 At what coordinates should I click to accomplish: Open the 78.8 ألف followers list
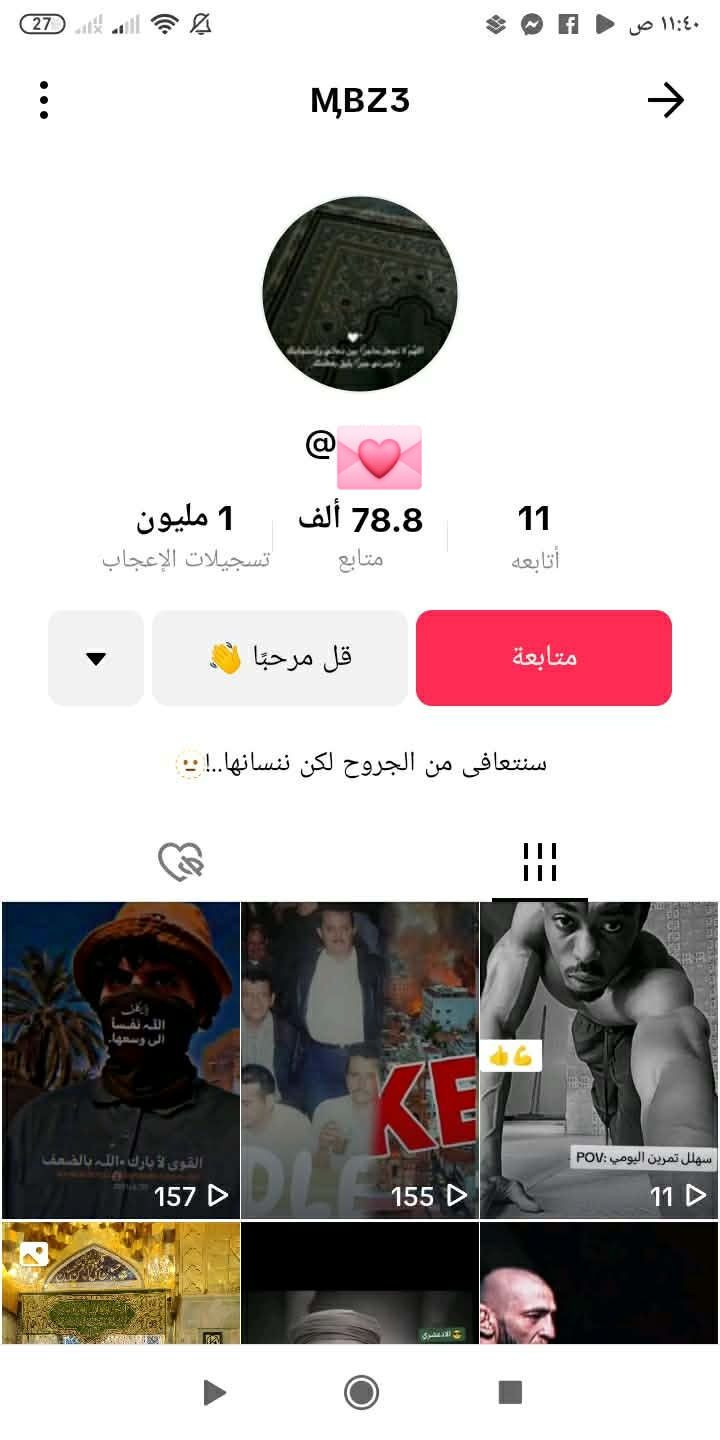(x=360, y=535)
